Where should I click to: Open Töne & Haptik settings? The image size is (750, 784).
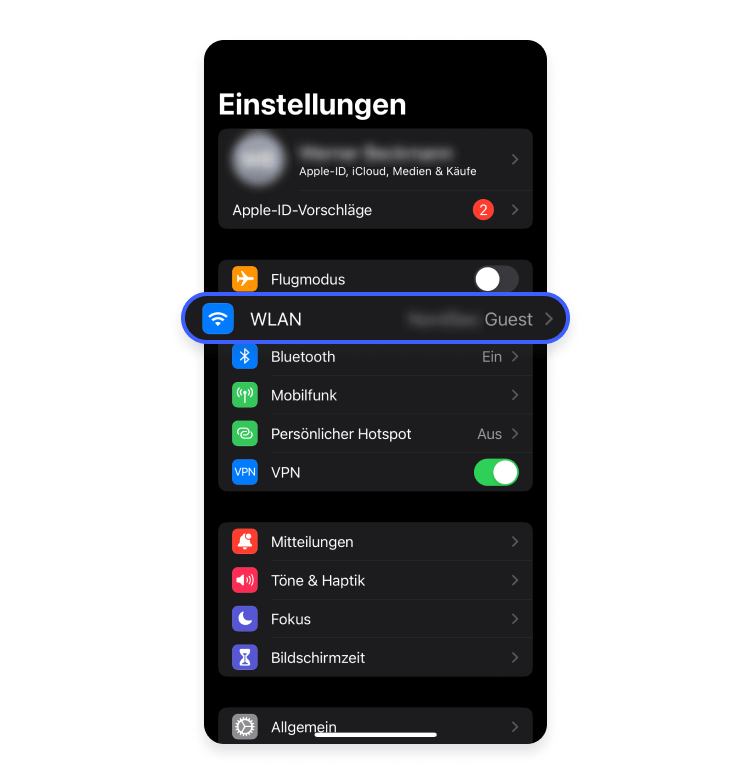(x=375, y=580)
